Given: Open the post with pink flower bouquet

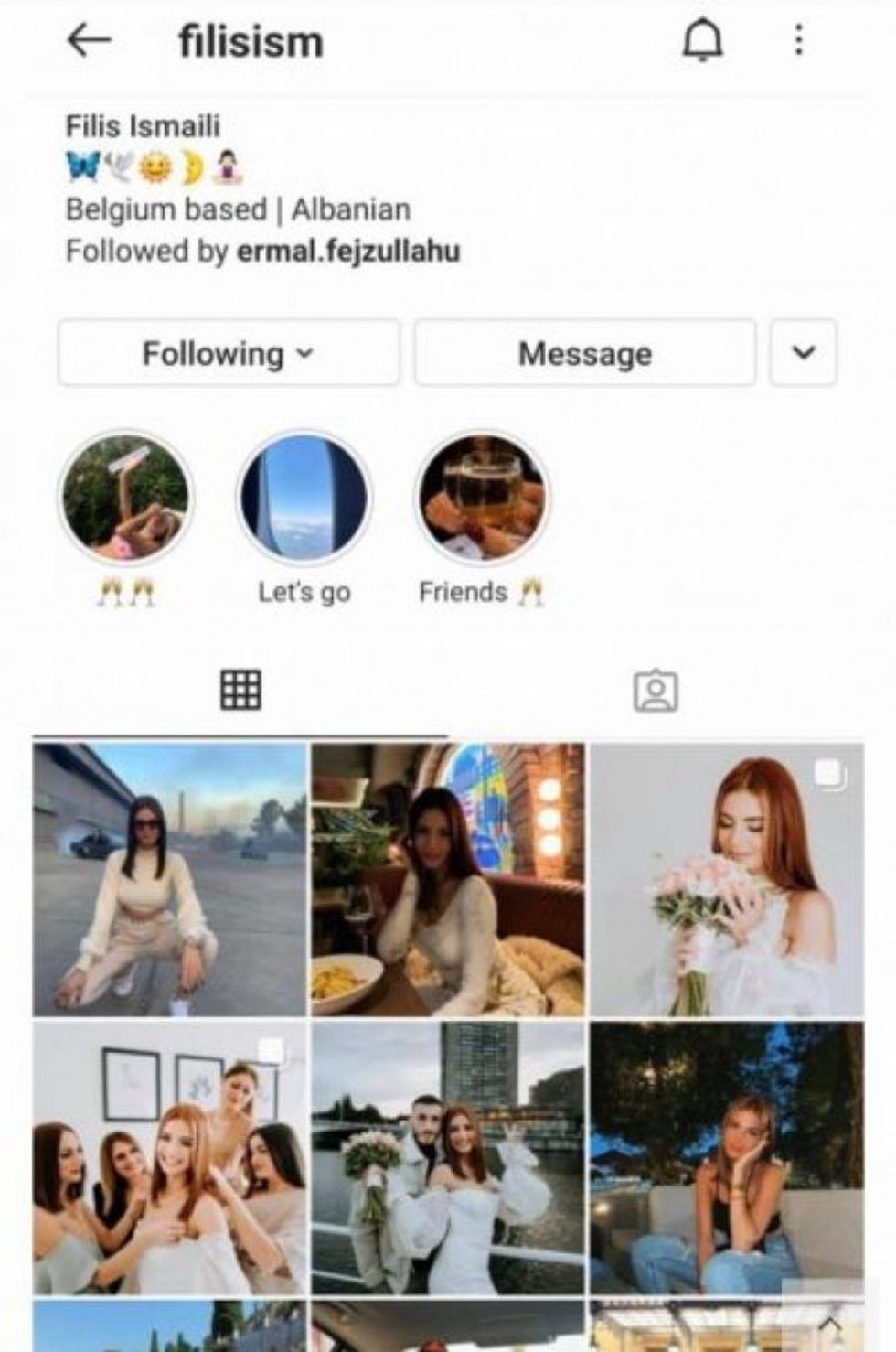Looking at the screenshot, I should click(x=726, y=880).
